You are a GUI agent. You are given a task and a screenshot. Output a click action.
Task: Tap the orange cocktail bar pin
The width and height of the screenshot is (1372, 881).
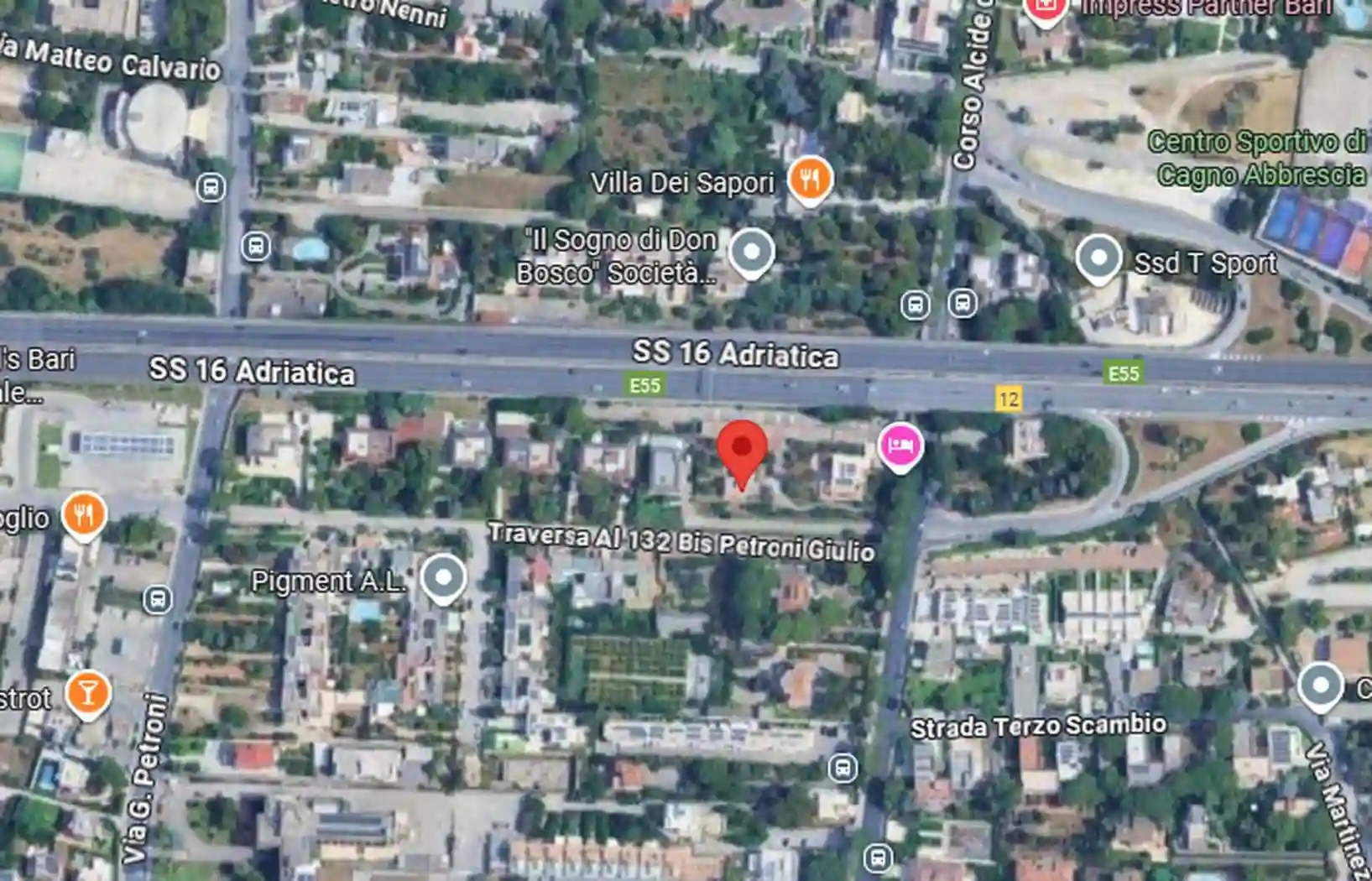88,692
